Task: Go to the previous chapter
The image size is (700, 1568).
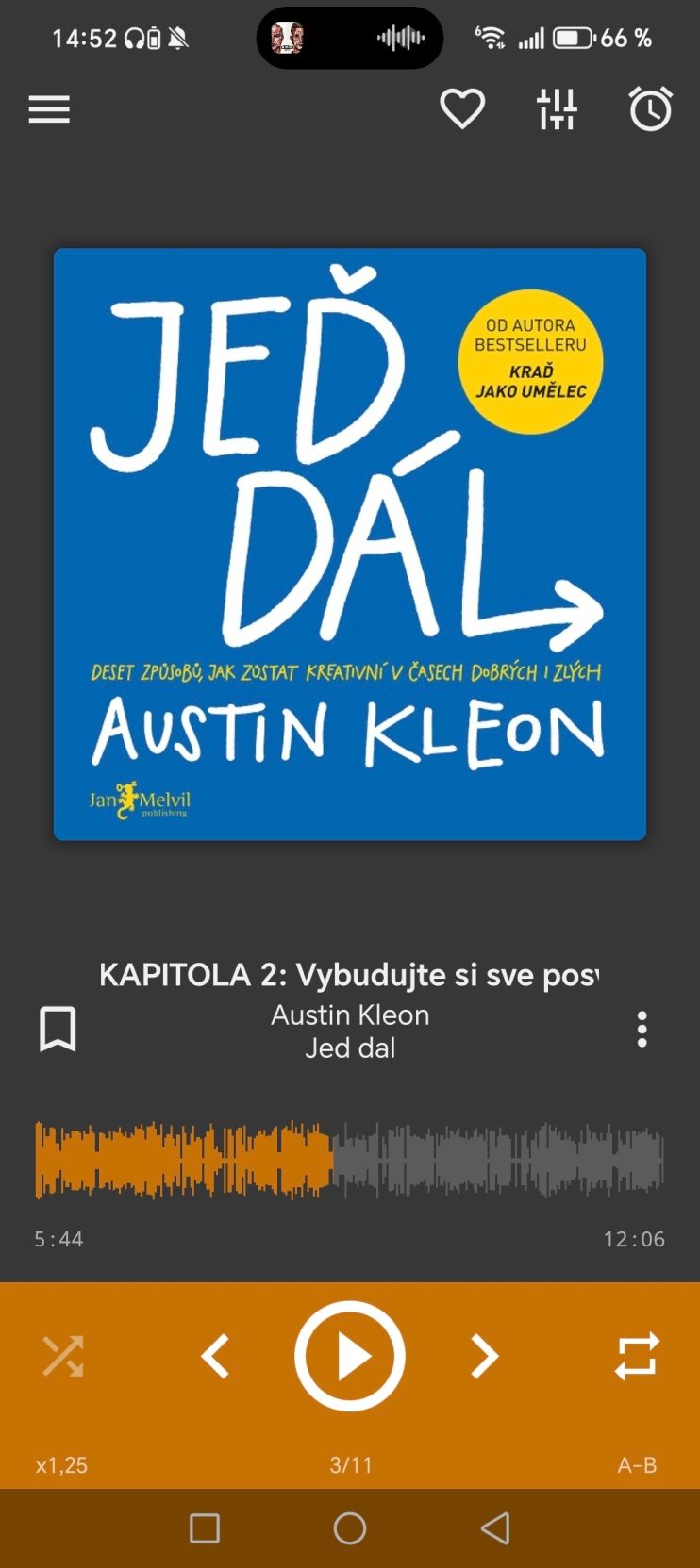Action: (216, 1357)
